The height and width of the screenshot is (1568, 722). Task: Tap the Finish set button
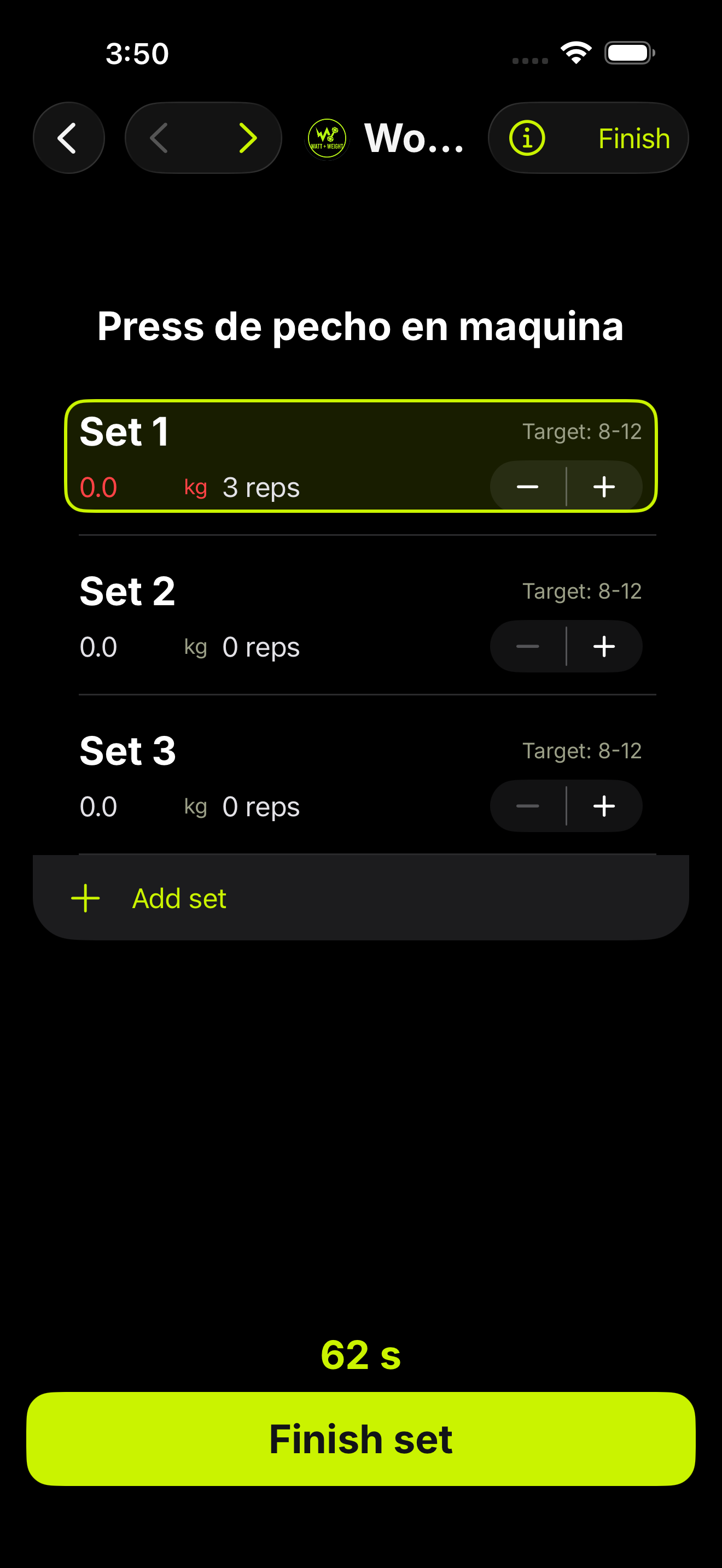(x=361, y=1439)
